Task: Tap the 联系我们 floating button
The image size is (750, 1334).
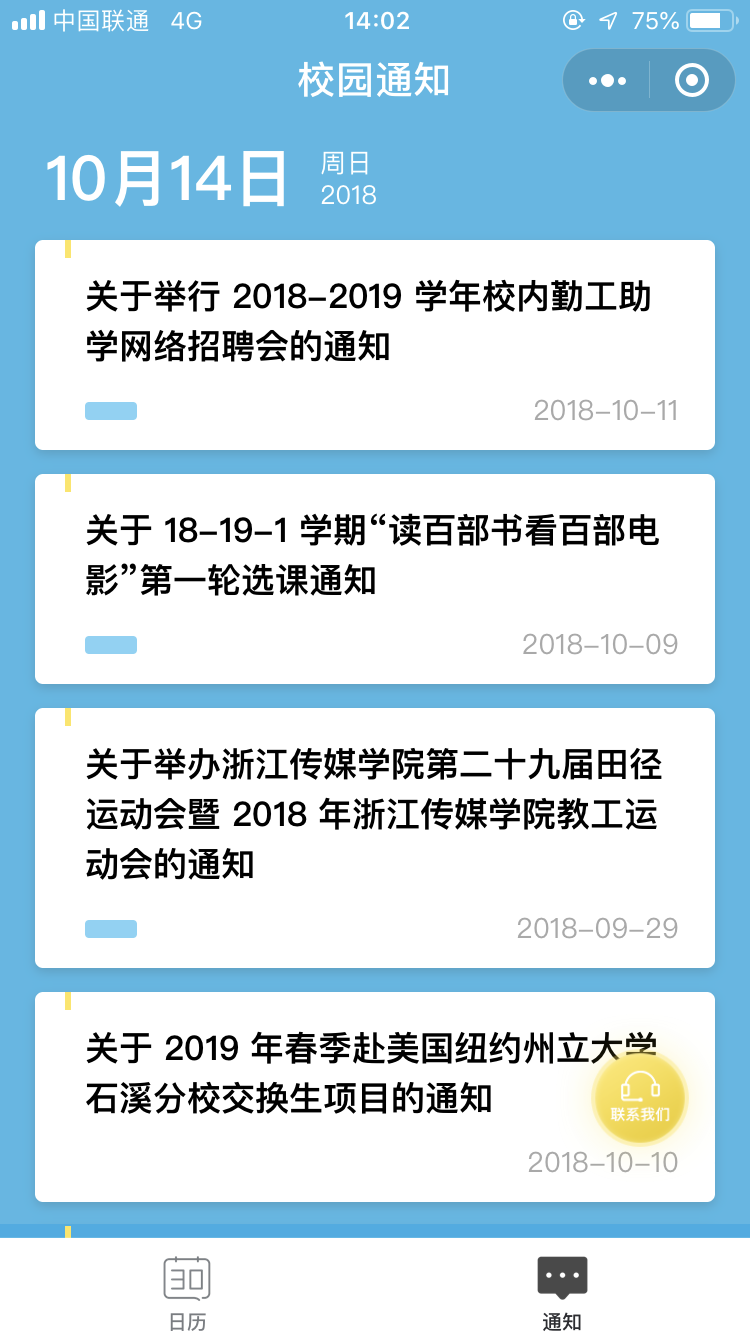Action: tap(640, 1097)
